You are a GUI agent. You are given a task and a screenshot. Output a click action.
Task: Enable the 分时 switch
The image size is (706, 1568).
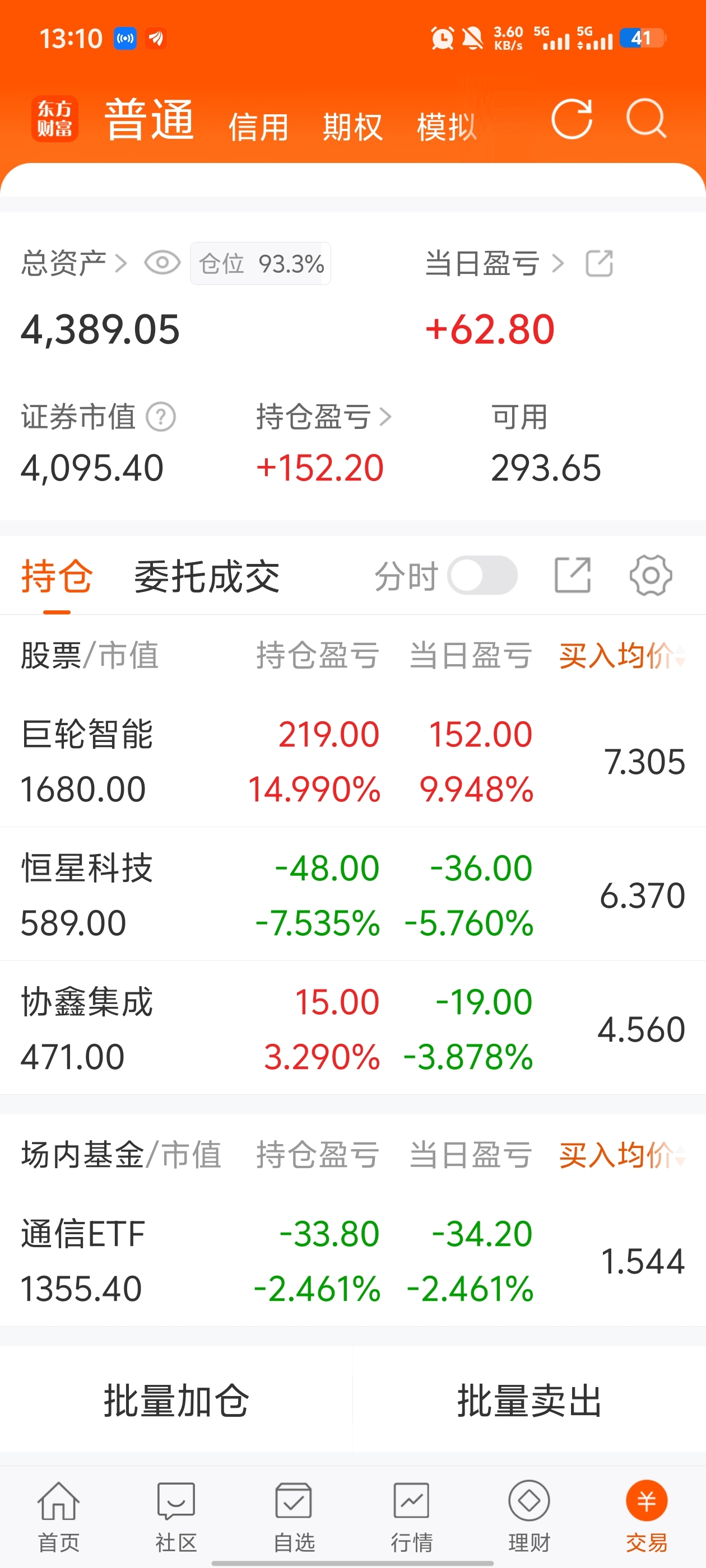tap(482, 575)
